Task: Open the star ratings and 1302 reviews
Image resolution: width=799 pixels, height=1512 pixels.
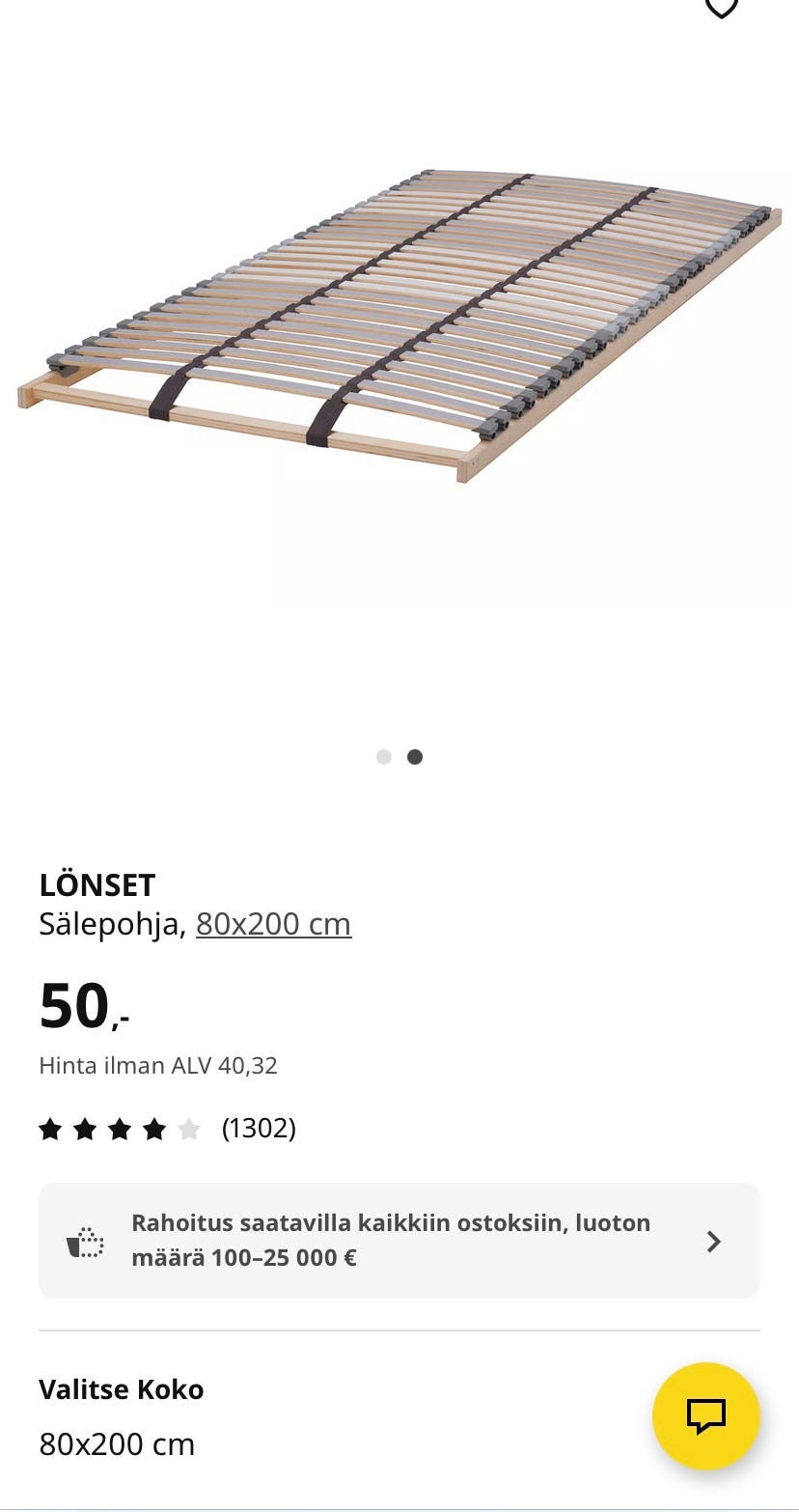Action: (167, 1128)
